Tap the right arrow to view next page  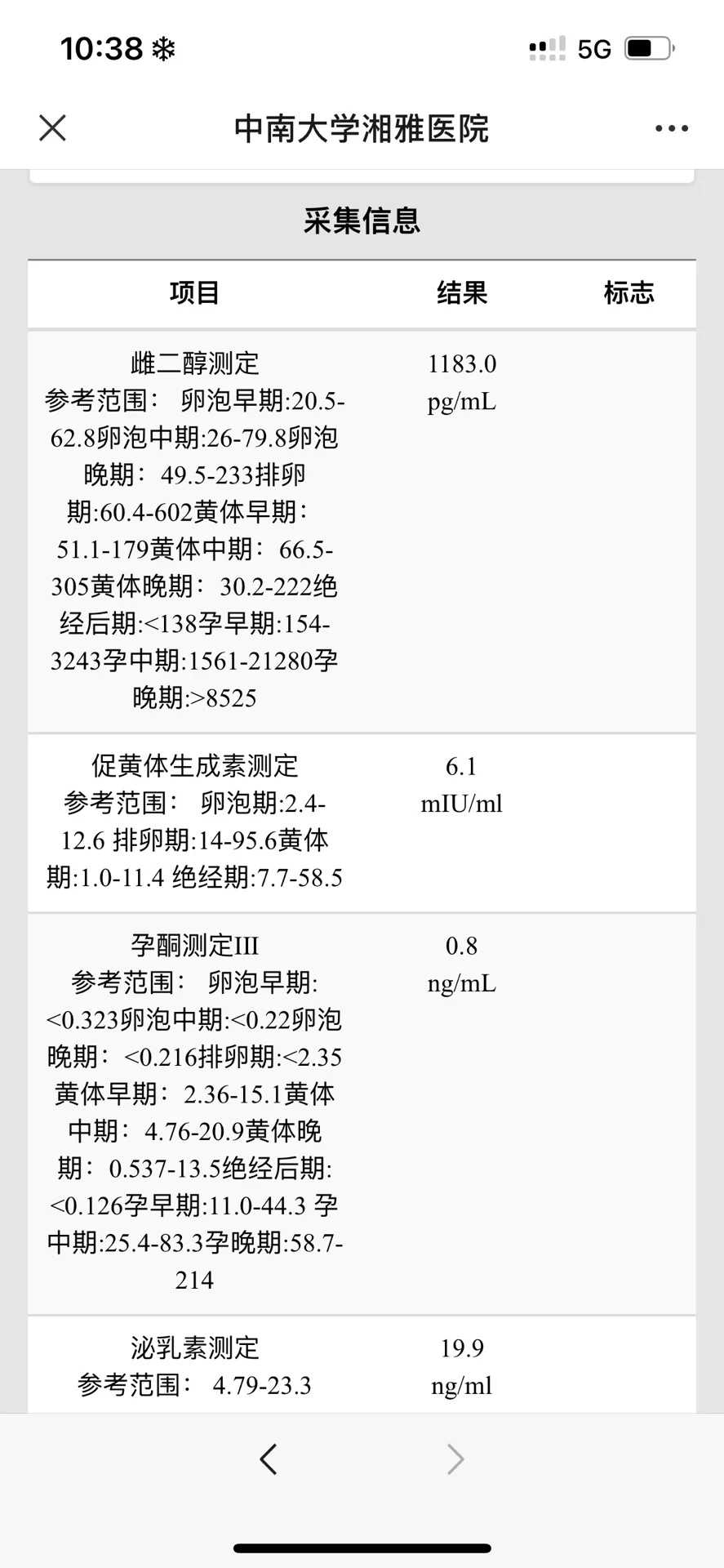point(455,1459)
